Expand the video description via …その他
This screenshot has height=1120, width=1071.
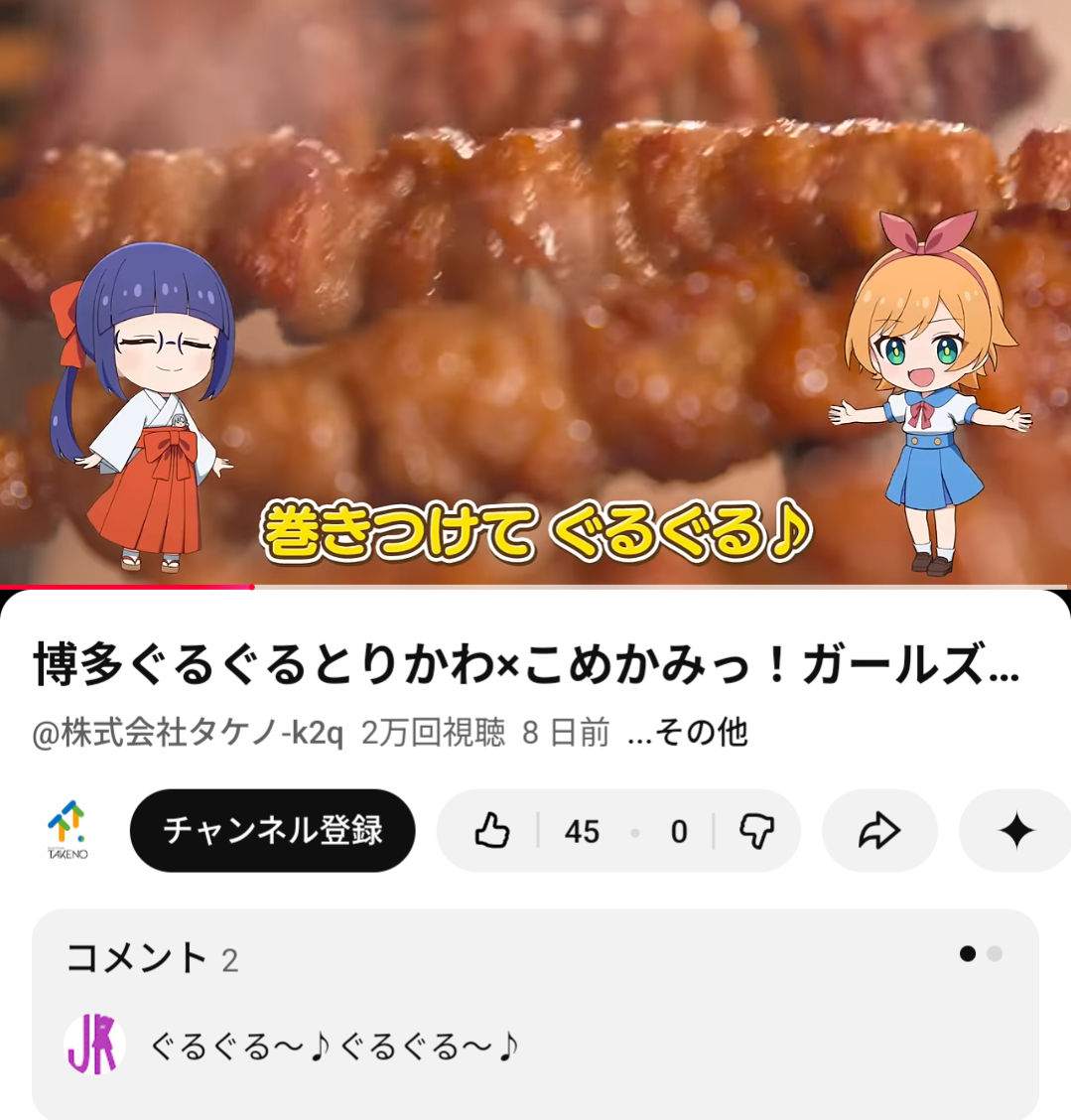(x=688, y=733)
